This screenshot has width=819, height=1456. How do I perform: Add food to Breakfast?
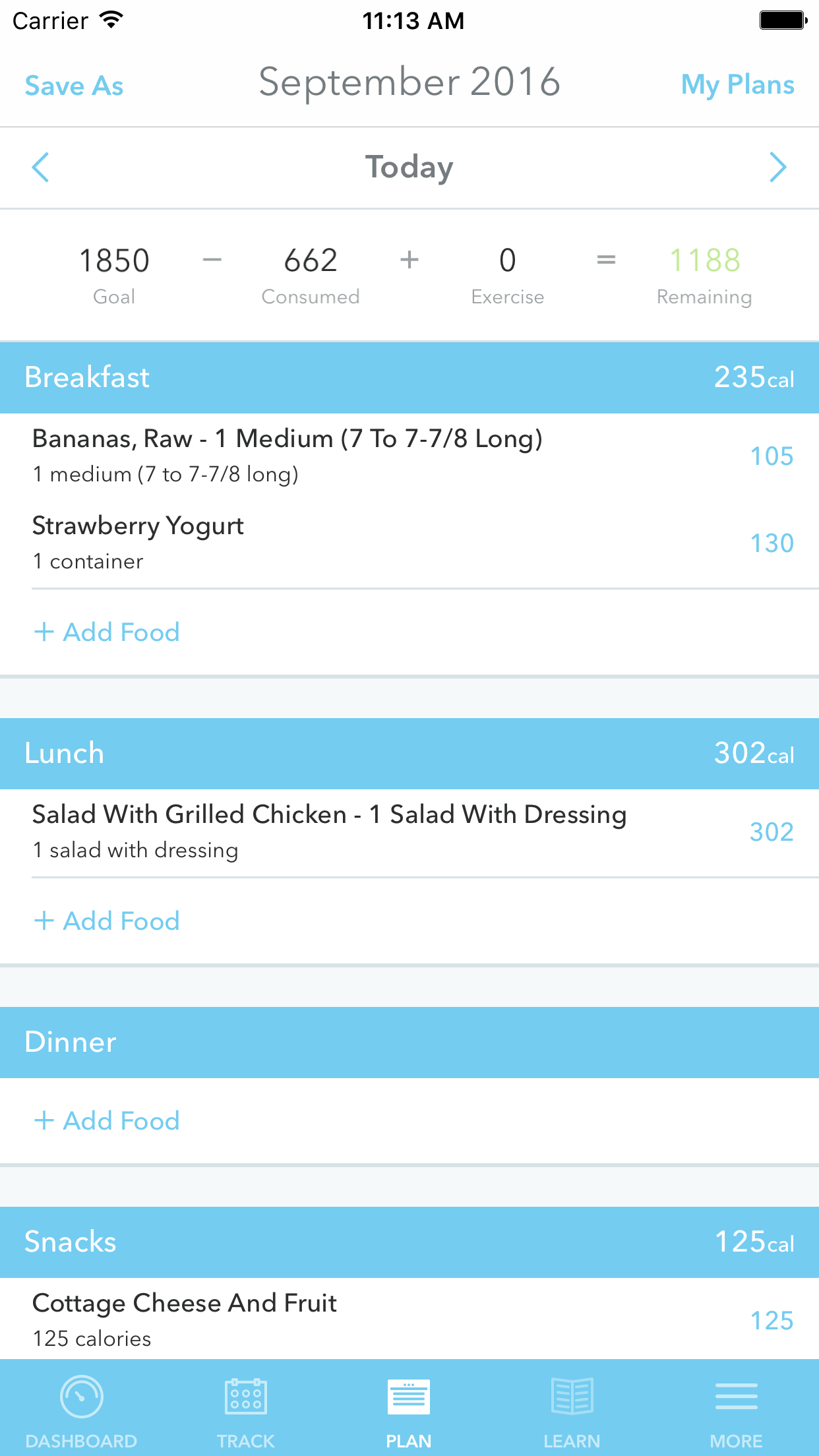tap(107, 632)
